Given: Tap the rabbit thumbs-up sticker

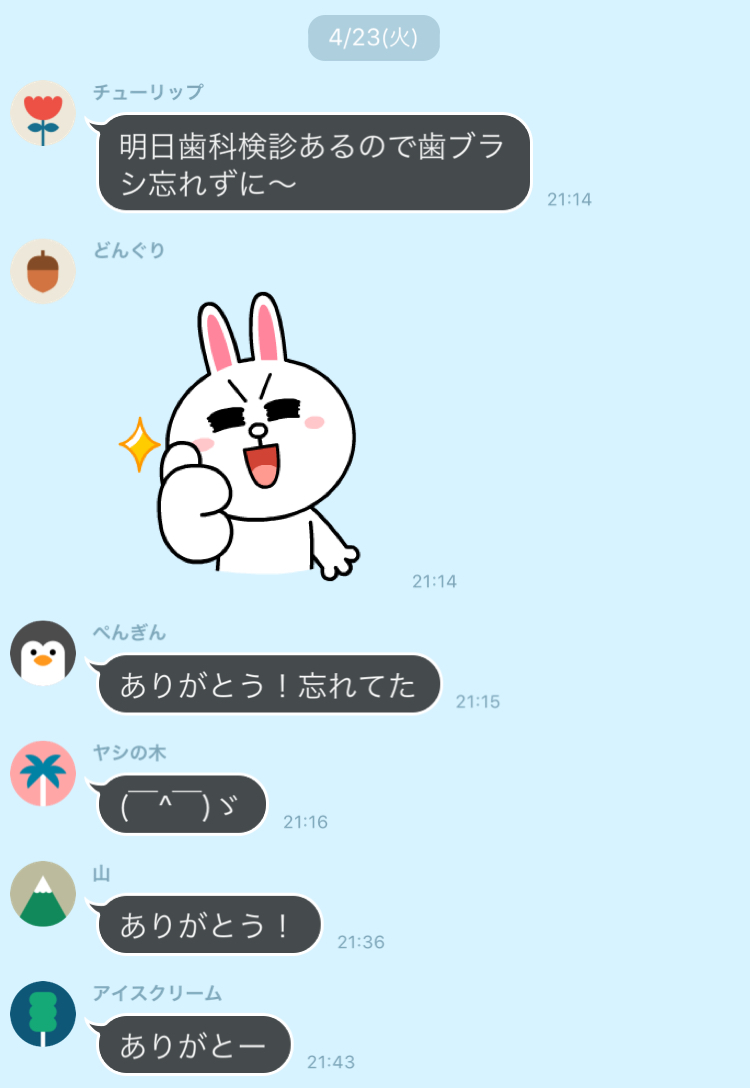Looking at the screenshot, I should pos(240,437).
